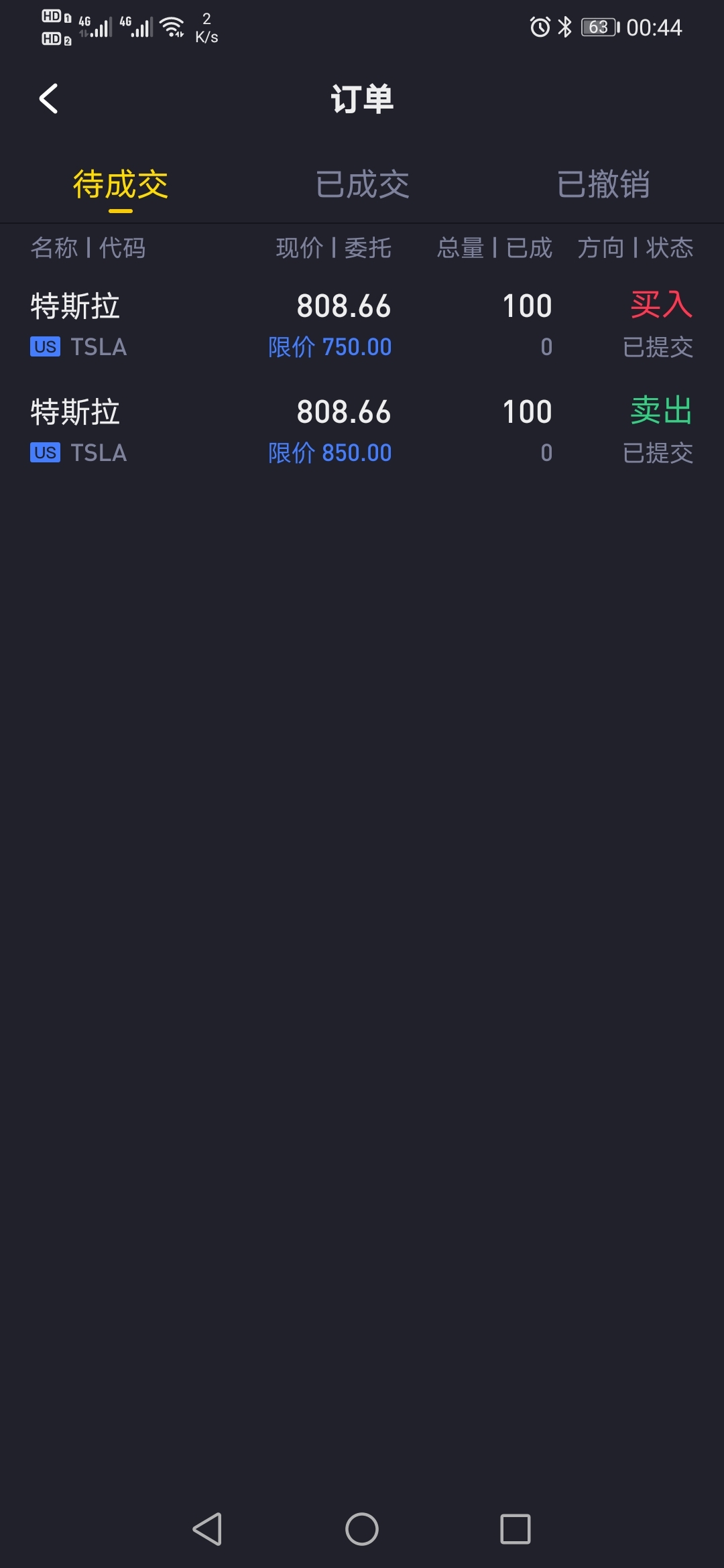
Task: Open the system recent apps view
Action: [x=516, y=1529]
